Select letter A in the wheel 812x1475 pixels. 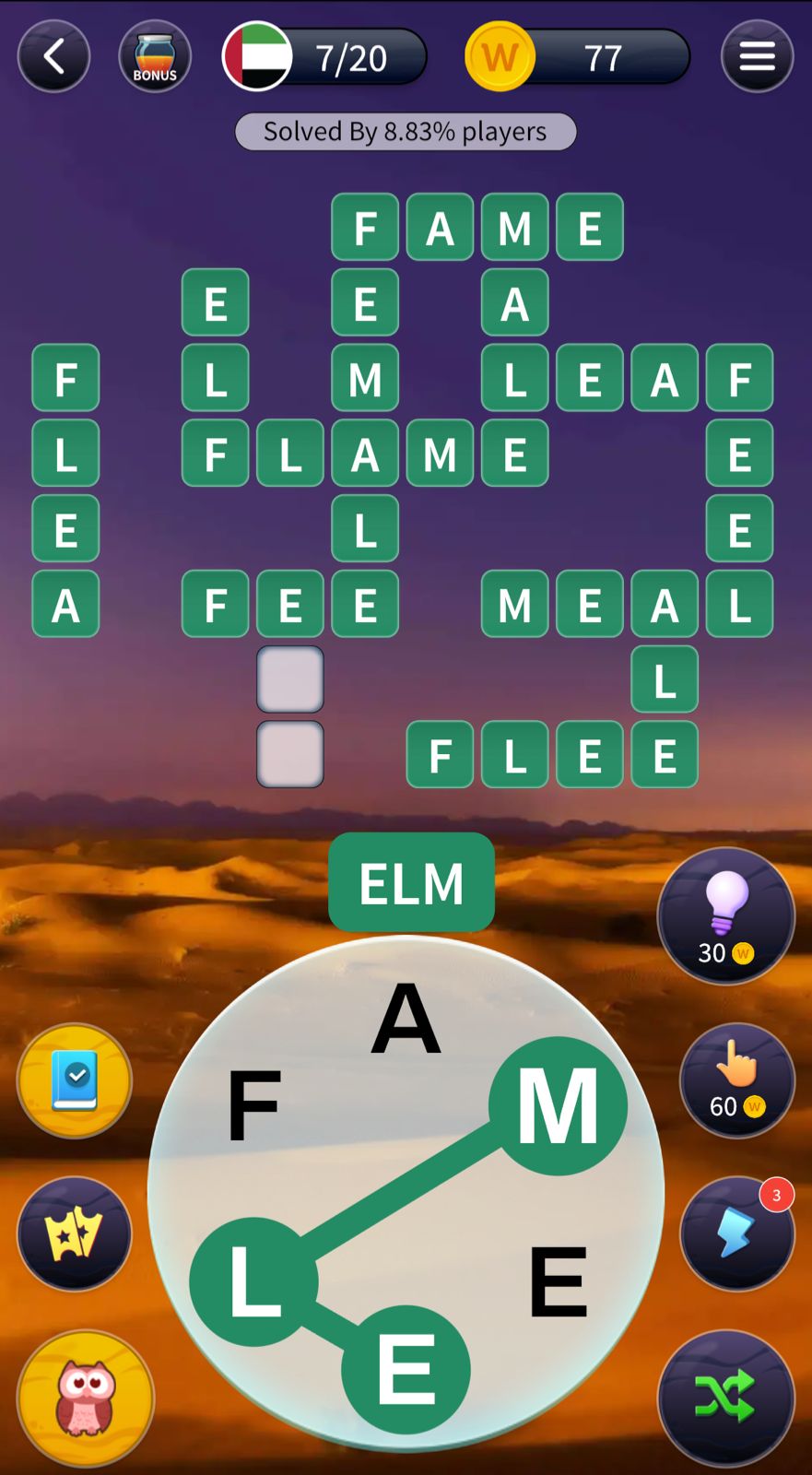point(406,1019)
